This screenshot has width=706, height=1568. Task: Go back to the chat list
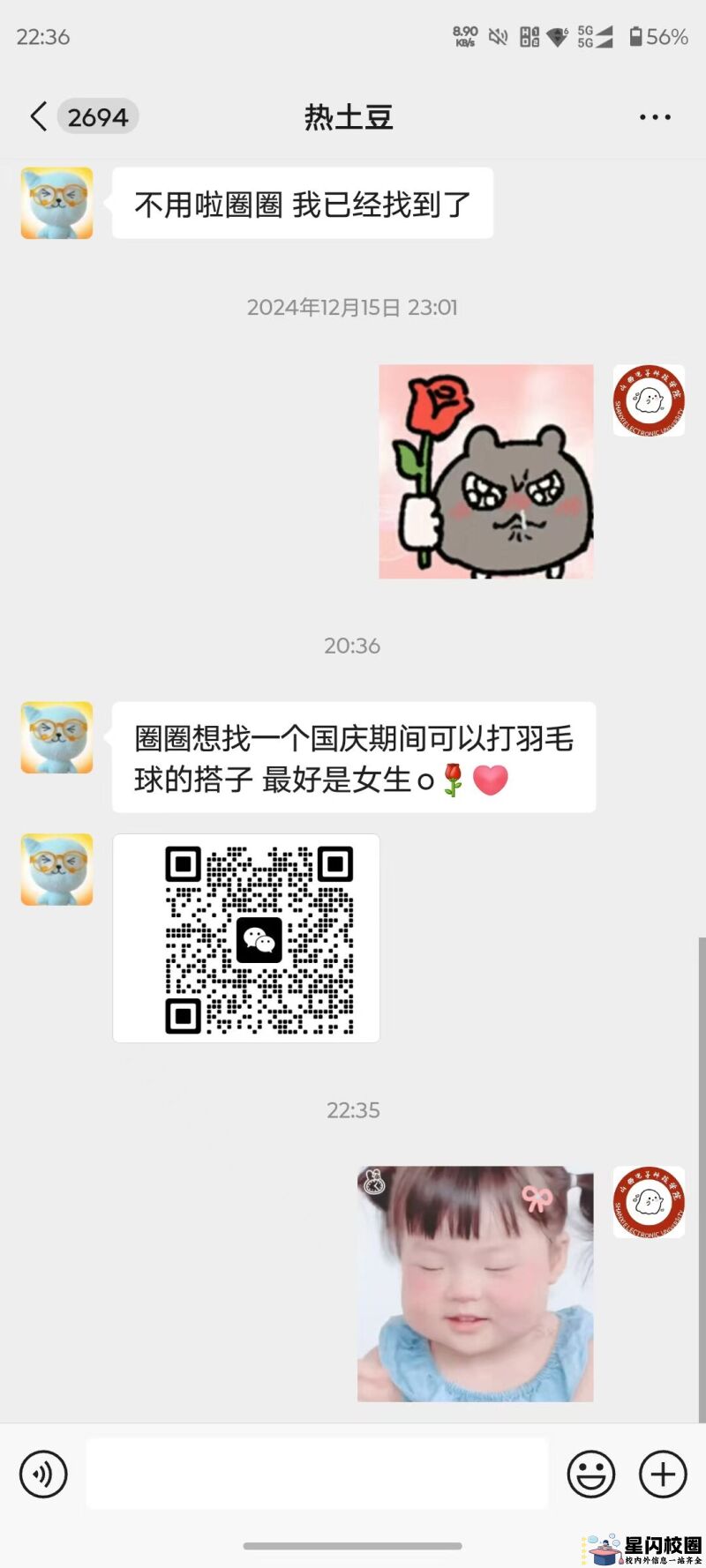coord(39,116)
